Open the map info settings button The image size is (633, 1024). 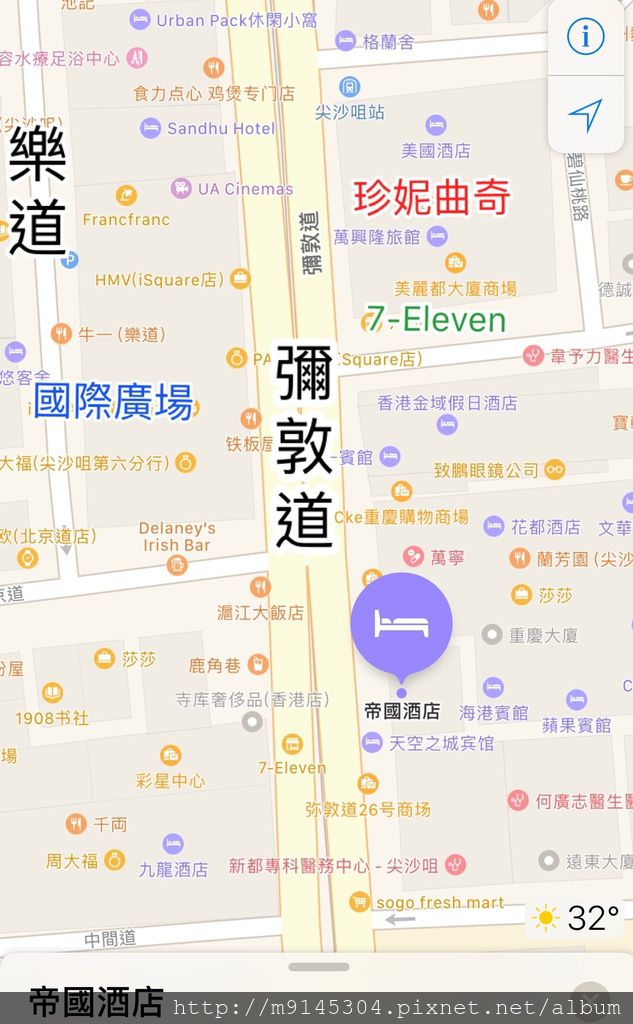(585, 37)
